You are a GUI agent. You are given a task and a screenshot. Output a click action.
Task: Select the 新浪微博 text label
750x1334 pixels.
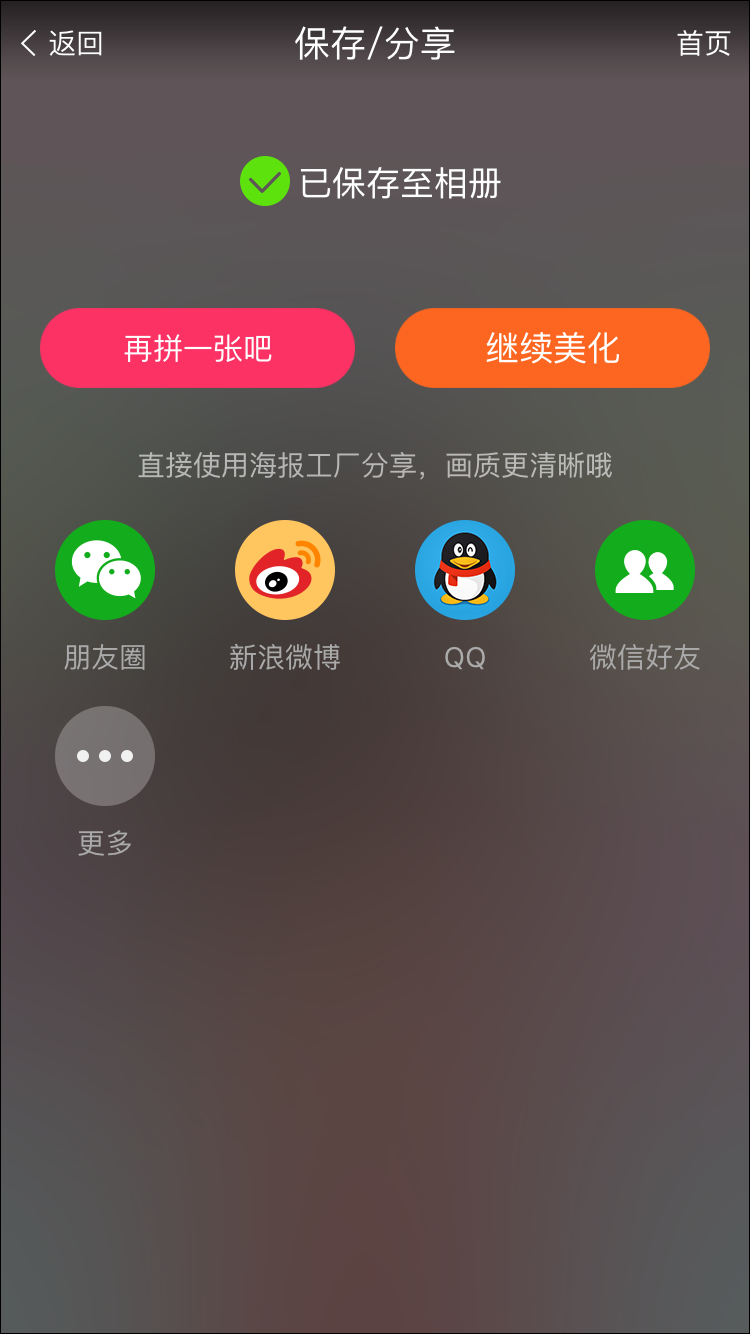[x=284, y=657]
